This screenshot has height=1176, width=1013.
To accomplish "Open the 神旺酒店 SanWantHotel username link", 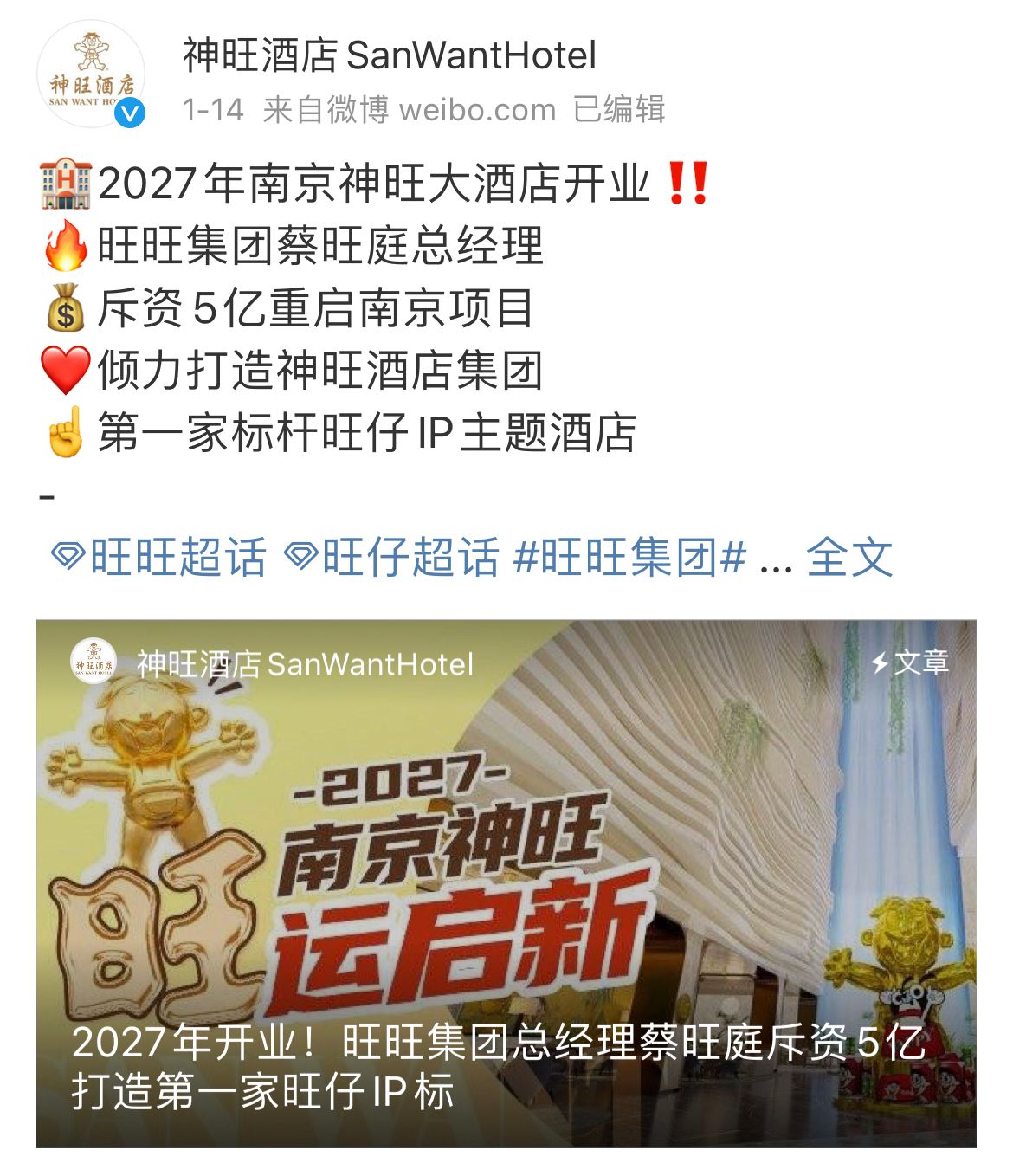I will coord(389,55).
